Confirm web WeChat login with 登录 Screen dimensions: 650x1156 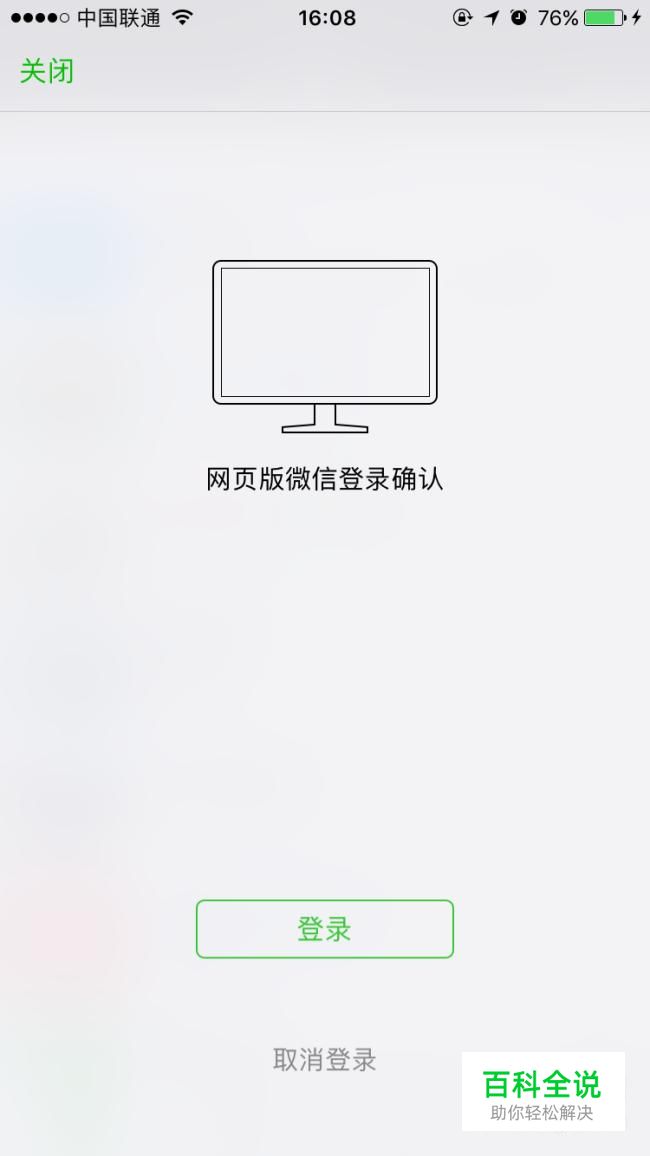[x=324, y=929]
